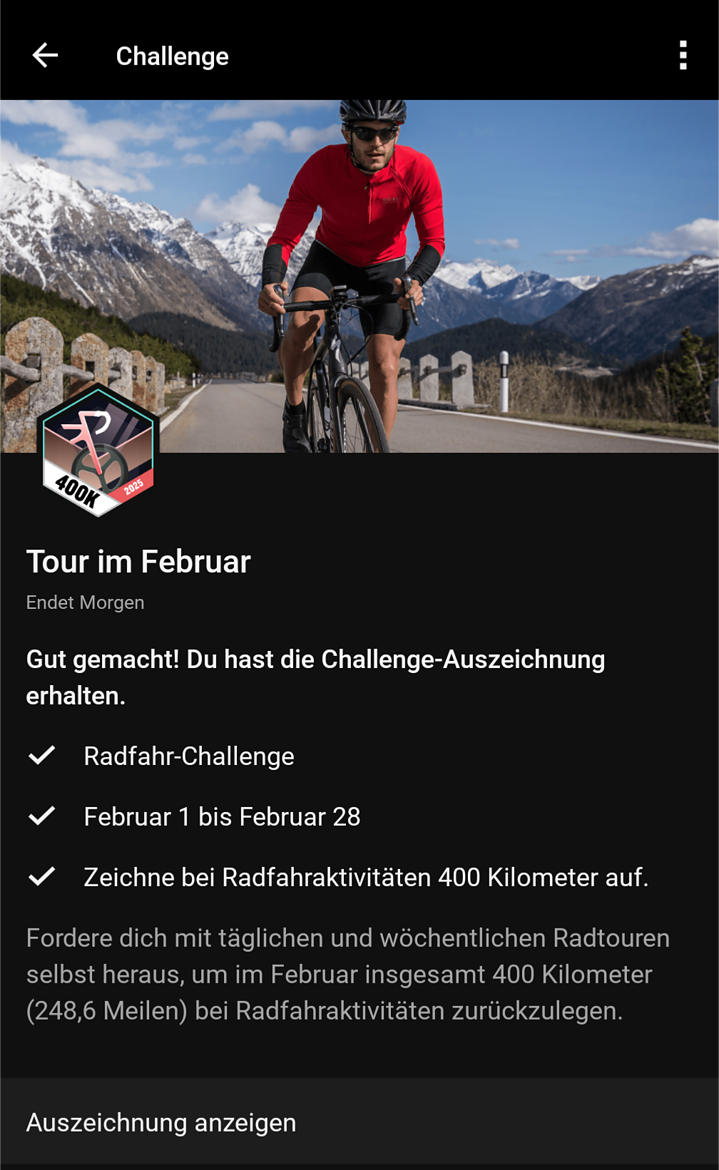
Task: Open the three-dot overflow menu
Action: point(682,55)
